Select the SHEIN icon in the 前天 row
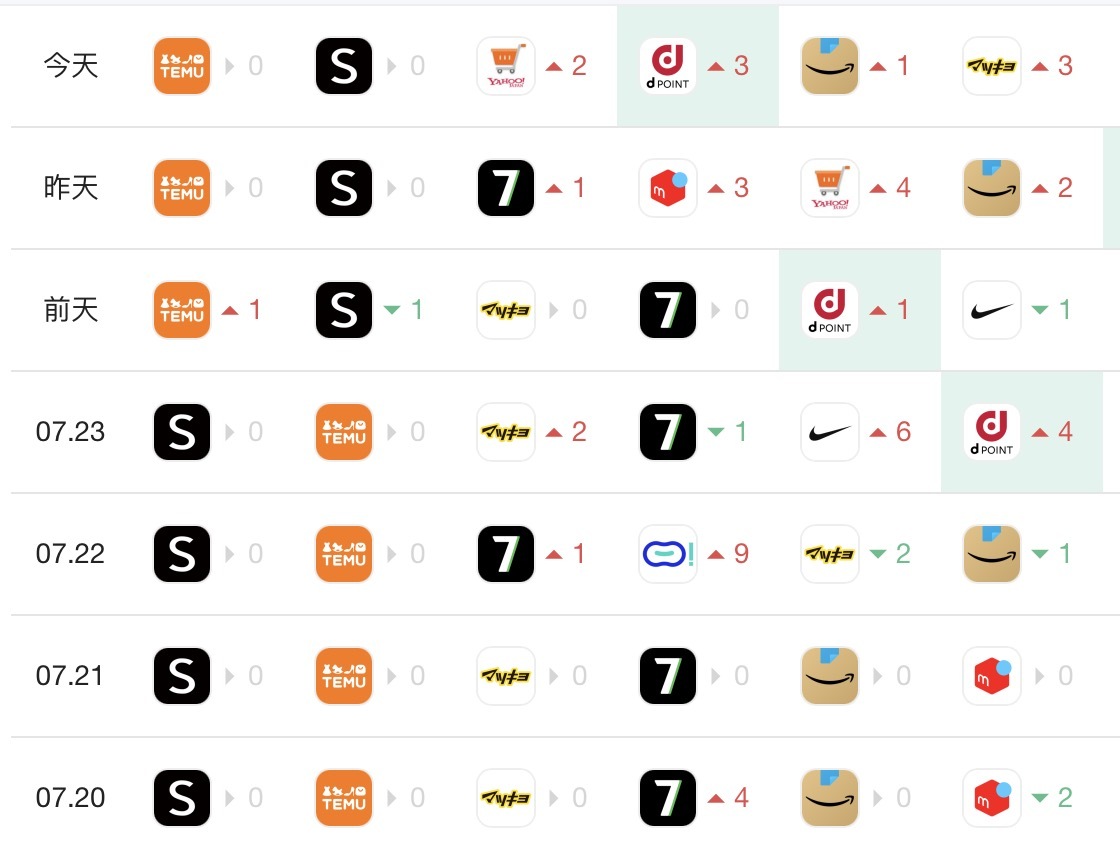This screenshot has width=1120, height=850. coord(344,310)
